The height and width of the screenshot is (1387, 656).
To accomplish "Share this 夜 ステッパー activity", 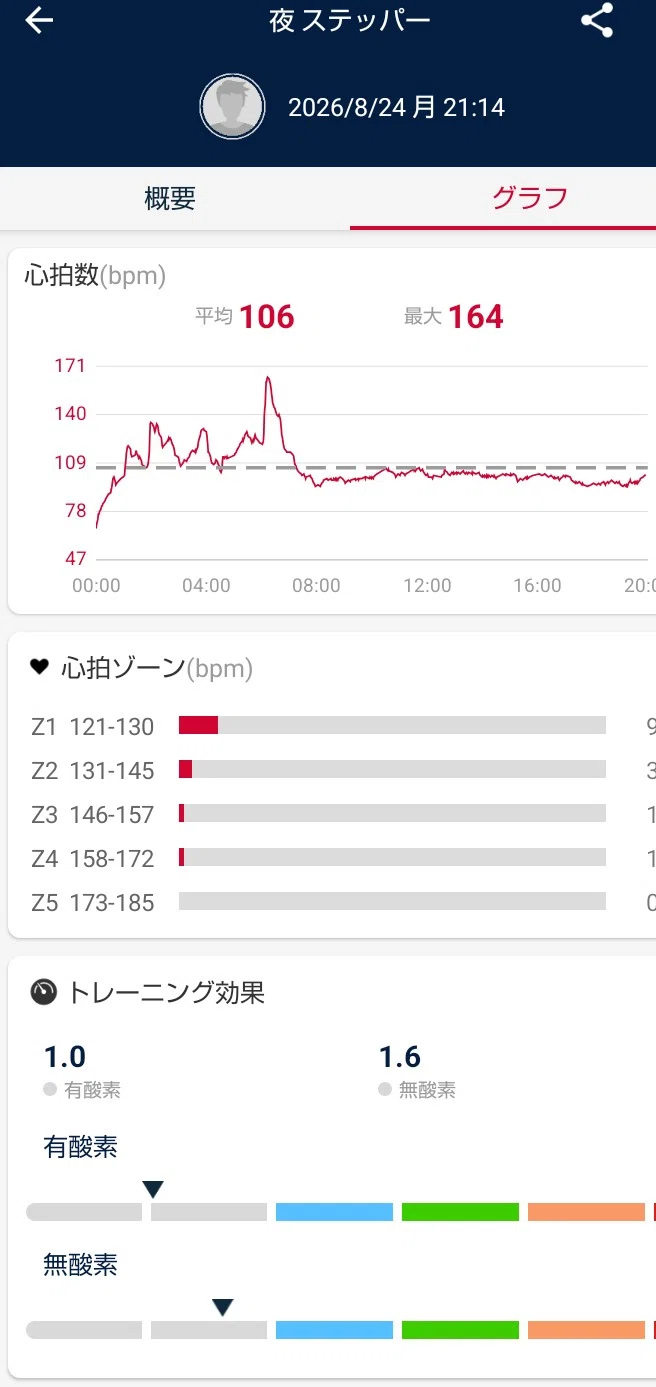I will 597,20.
